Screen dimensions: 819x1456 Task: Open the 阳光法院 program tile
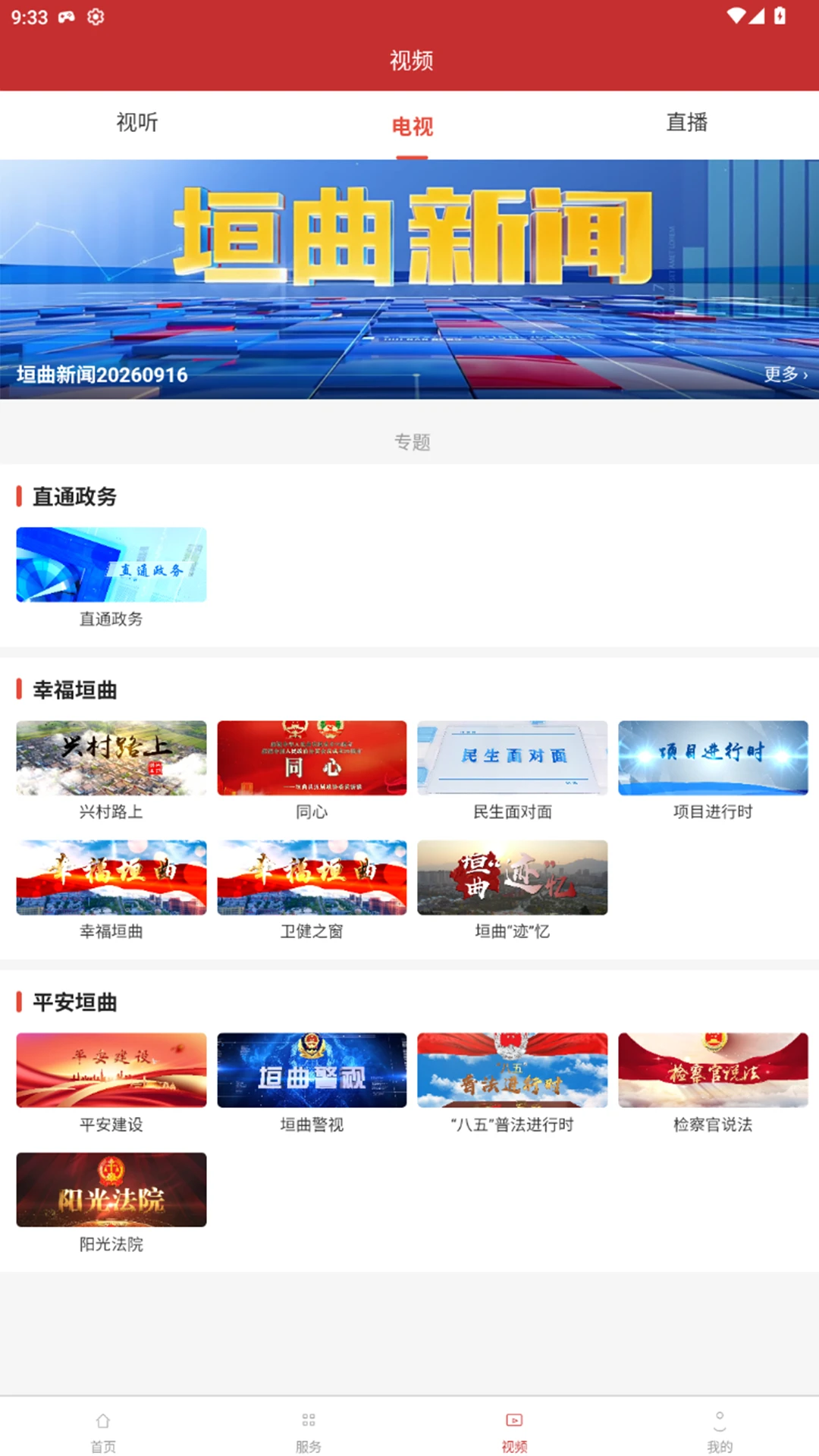111,1203
